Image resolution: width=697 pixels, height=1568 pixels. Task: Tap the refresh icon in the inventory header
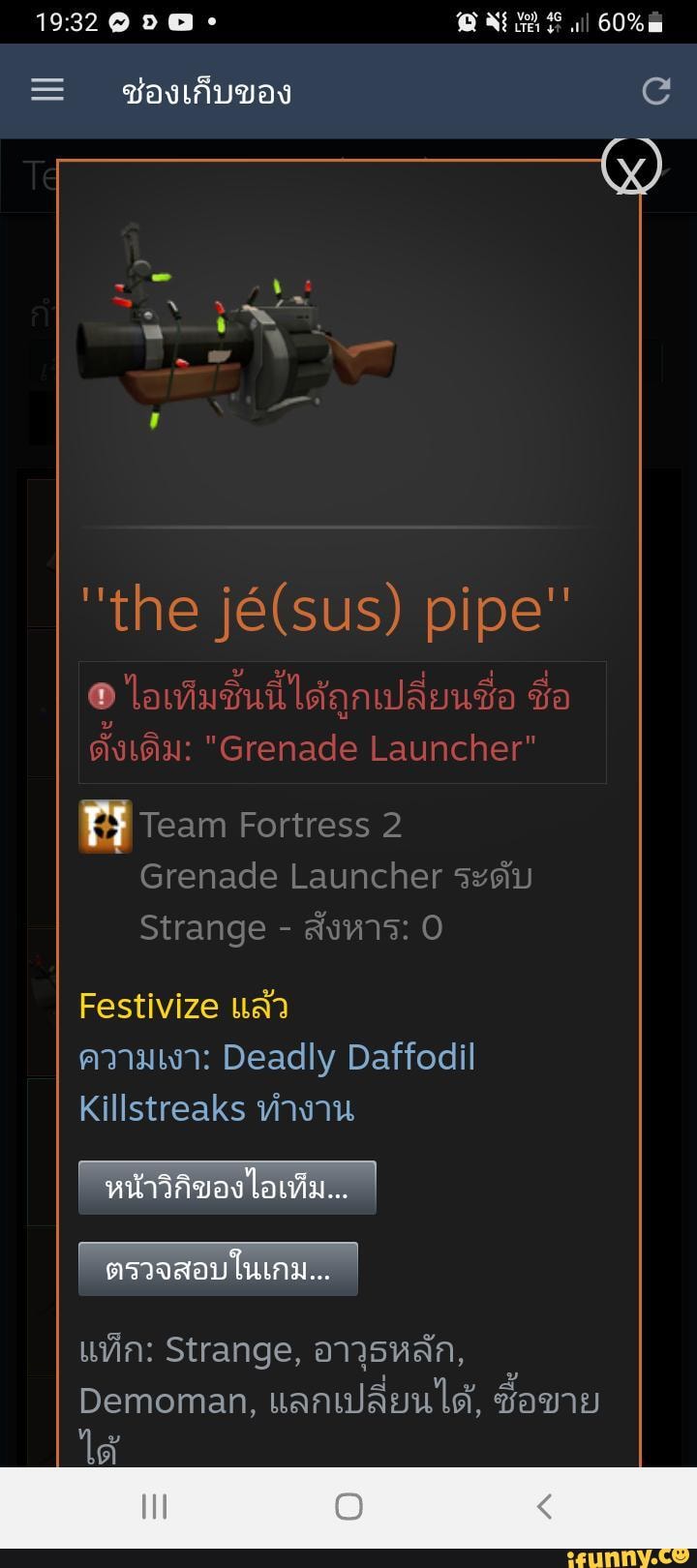657,90
